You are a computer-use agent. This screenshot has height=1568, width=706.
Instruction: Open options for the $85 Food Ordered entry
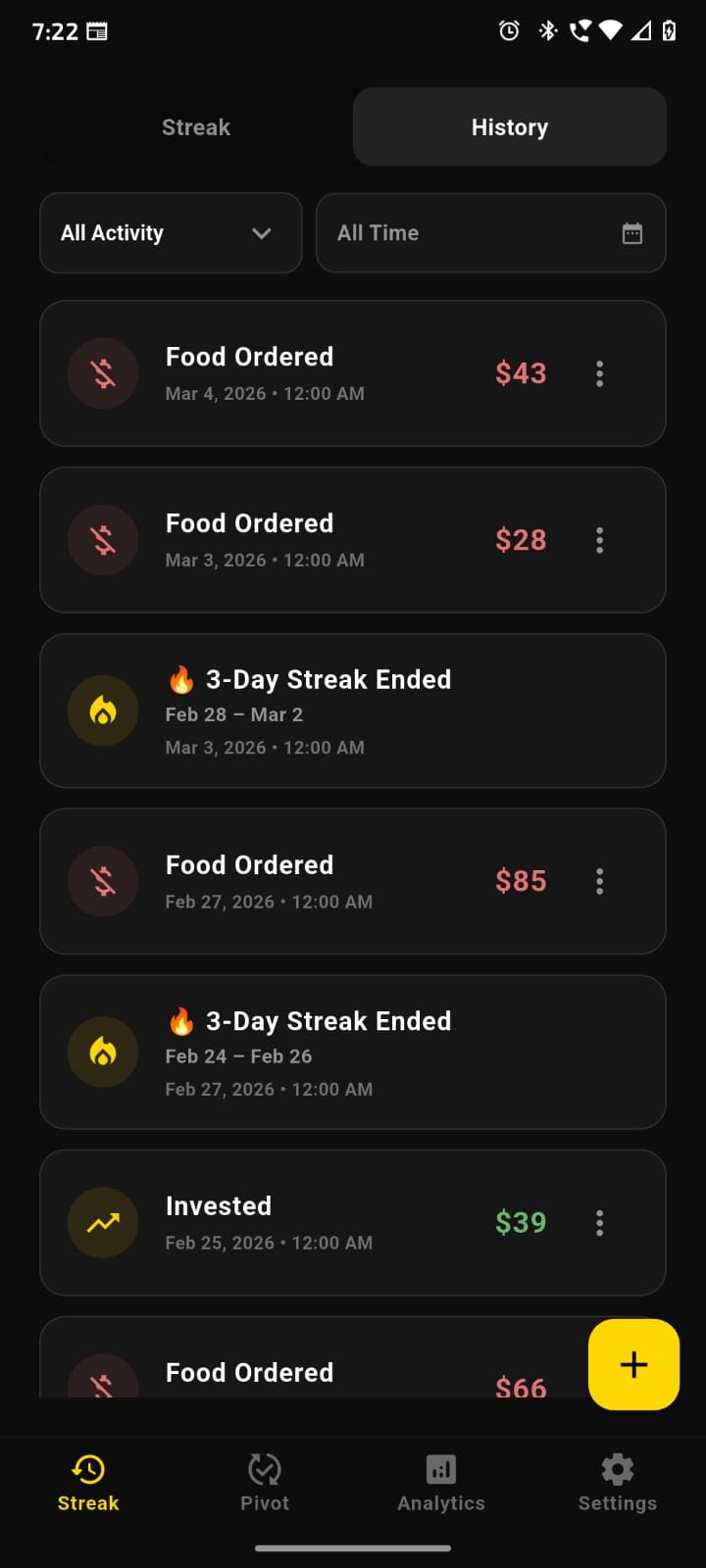point(599,881)
